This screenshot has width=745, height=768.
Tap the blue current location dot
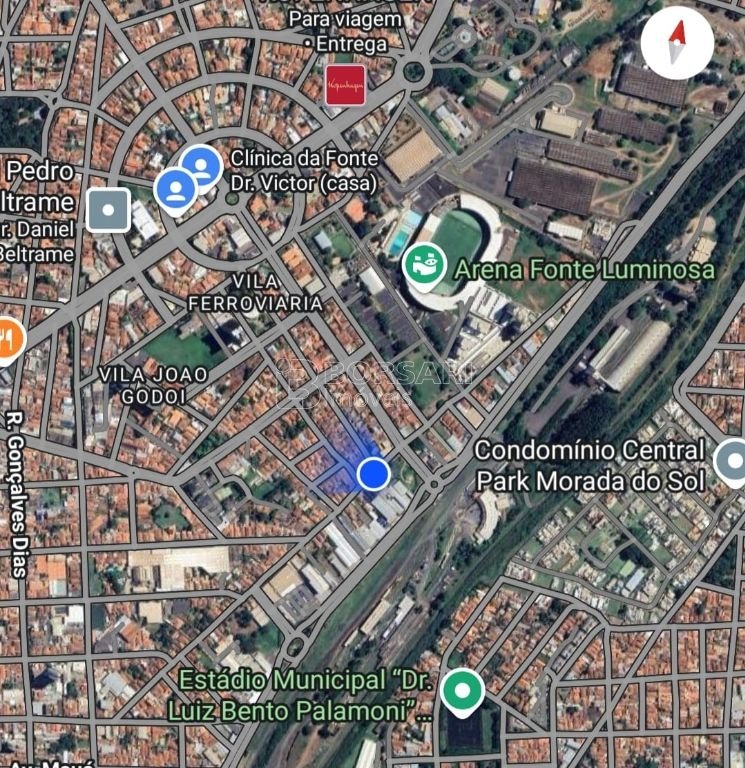click(x=374, y=473)
